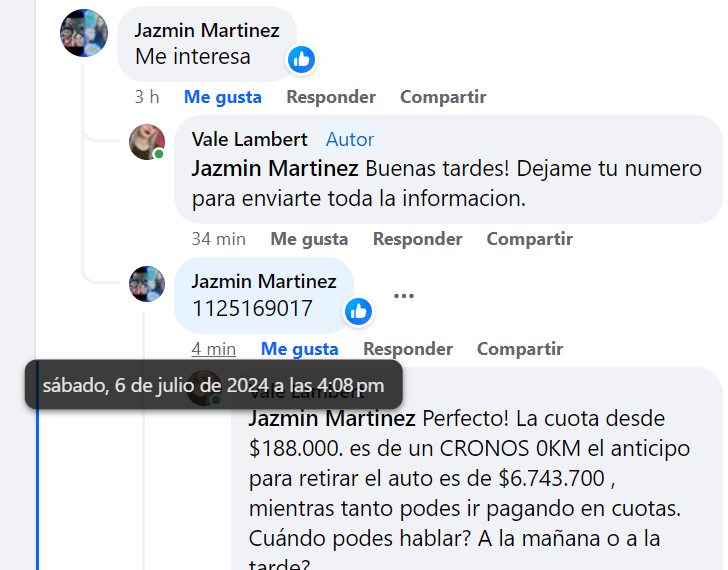Tap the Jazmin Martinez mention in 'Perfecto' reply

pyautogui.click(x=332, y=418)
